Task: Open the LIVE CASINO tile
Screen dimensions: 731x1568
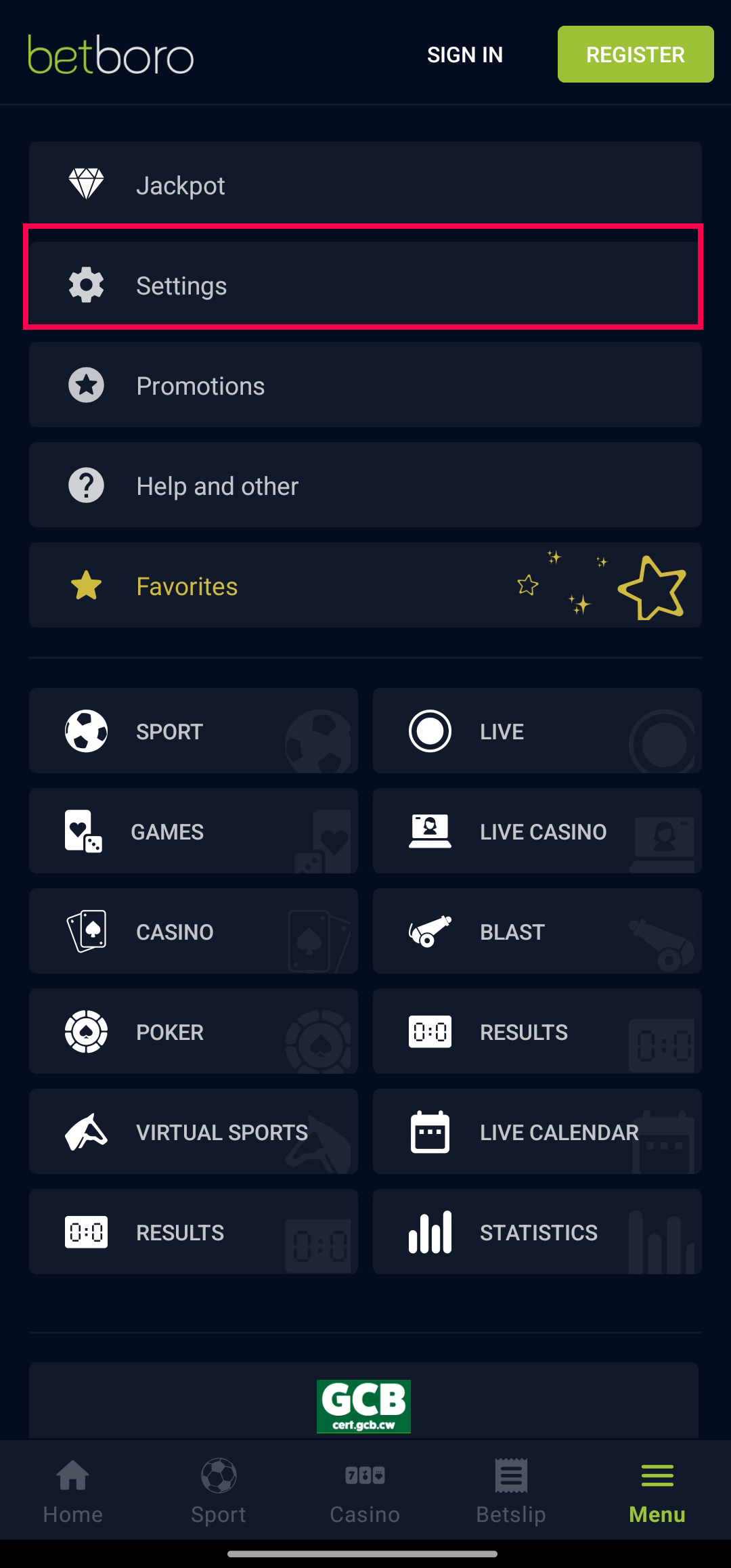Action: (x=537, y=831)
